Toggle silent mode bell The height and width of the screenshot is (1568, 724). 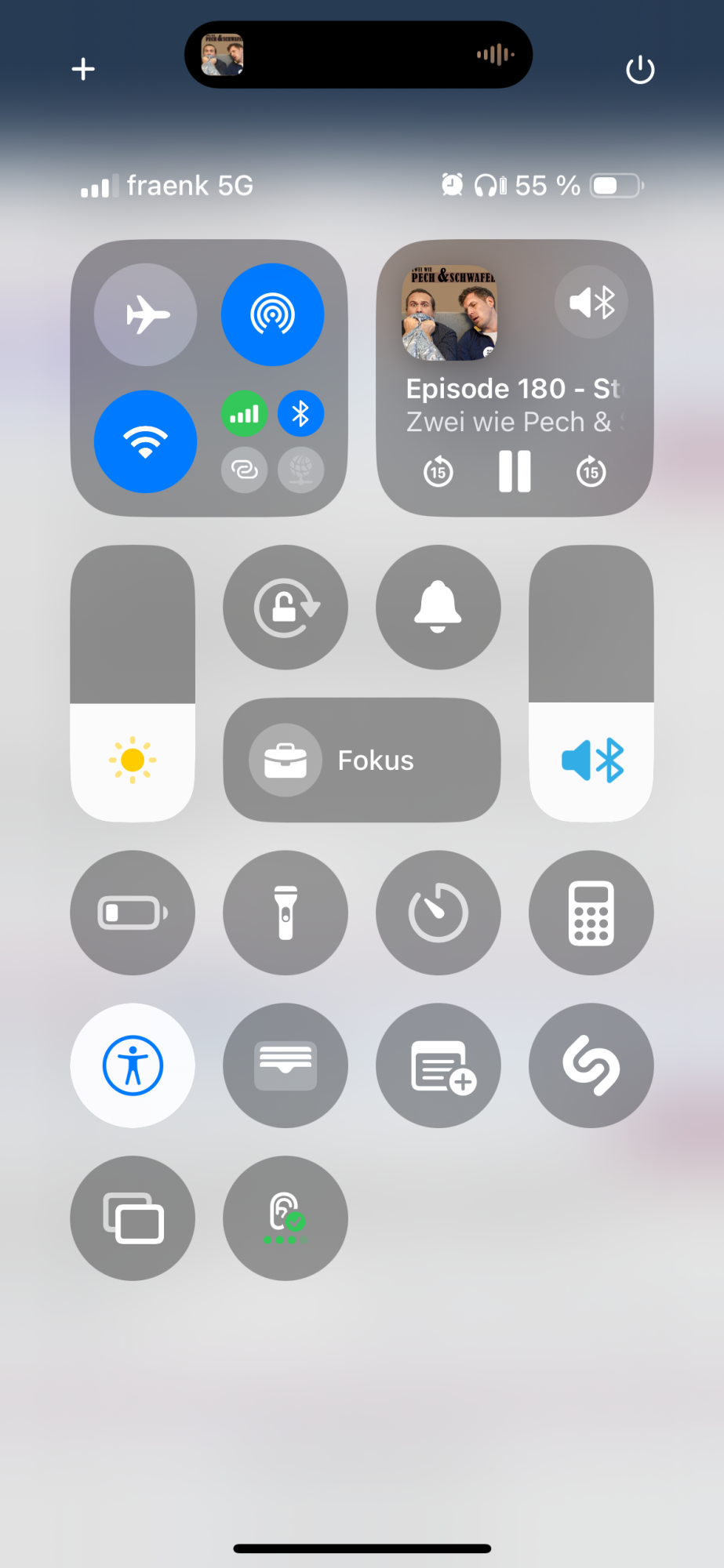pos(438,608)
